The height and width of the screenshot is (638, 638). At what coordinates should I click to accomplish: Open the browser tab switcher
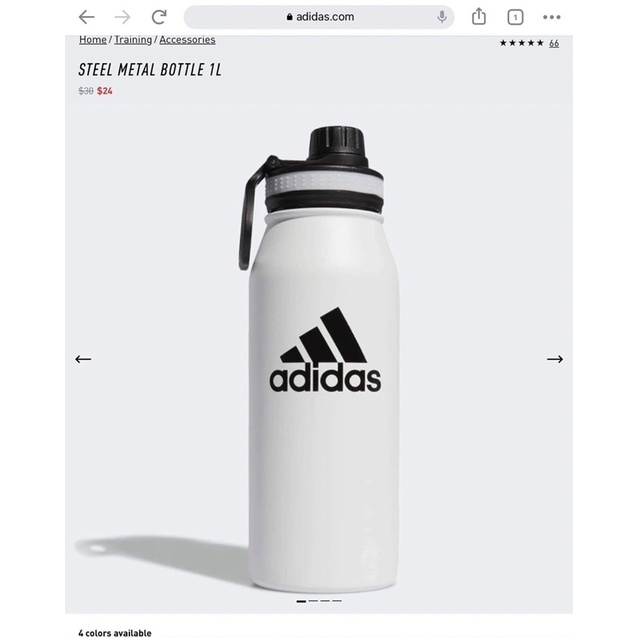pos(515,17)
